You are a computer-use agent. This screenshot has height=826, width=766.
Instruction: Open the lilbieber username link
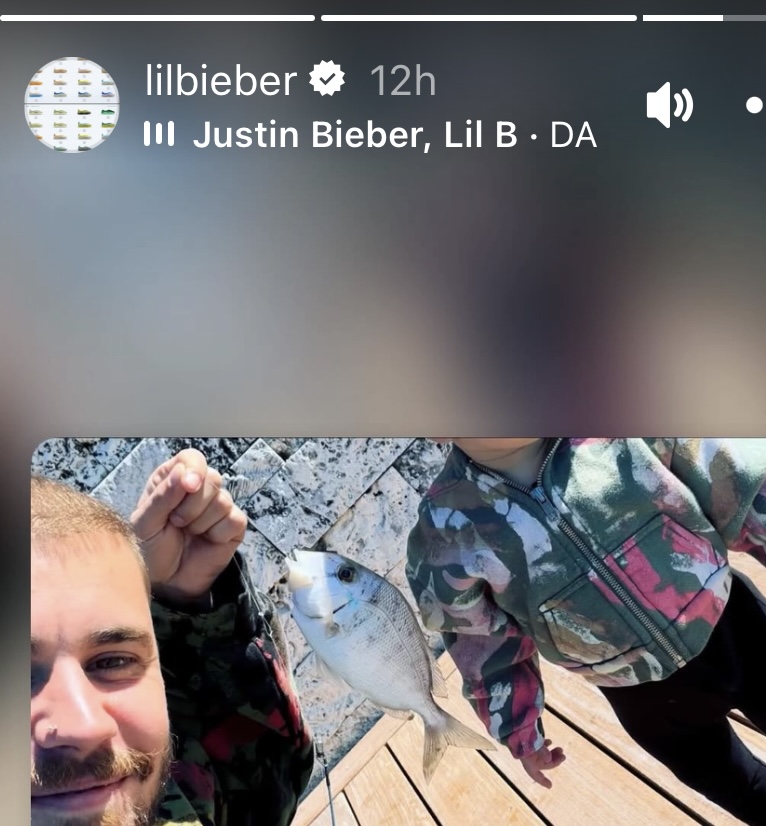[x=220, y=81]
